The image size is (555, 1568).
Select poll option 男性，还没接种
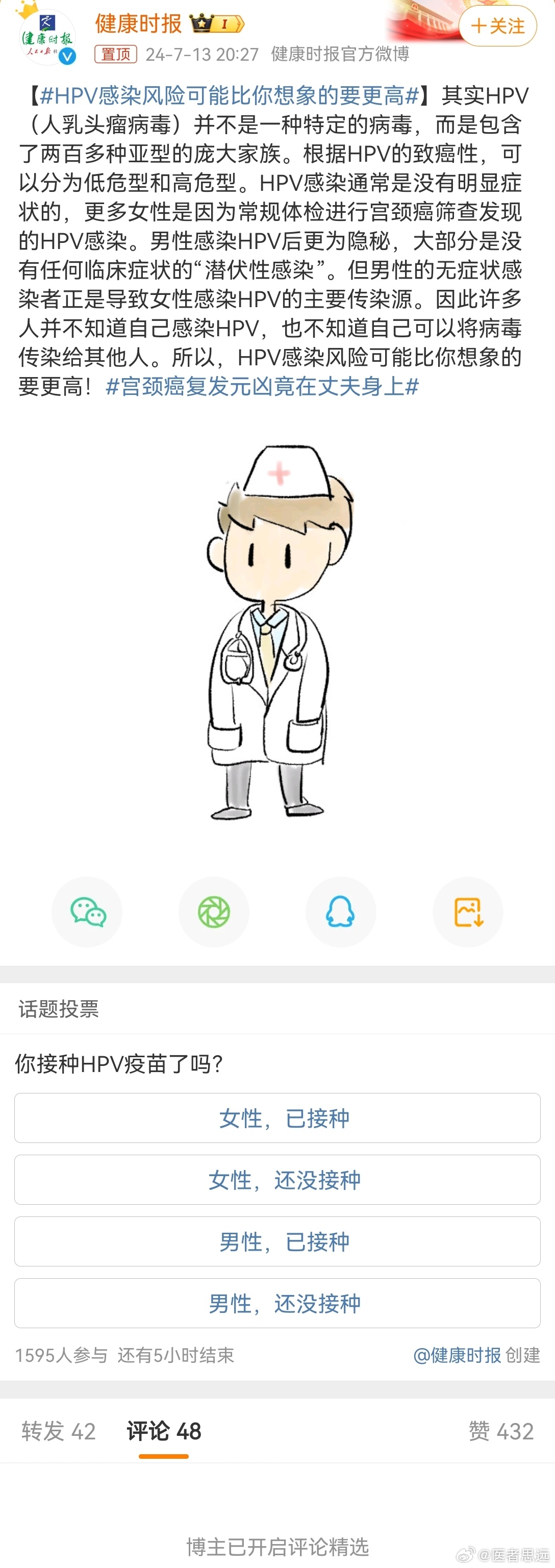[x=277, y=1303]
